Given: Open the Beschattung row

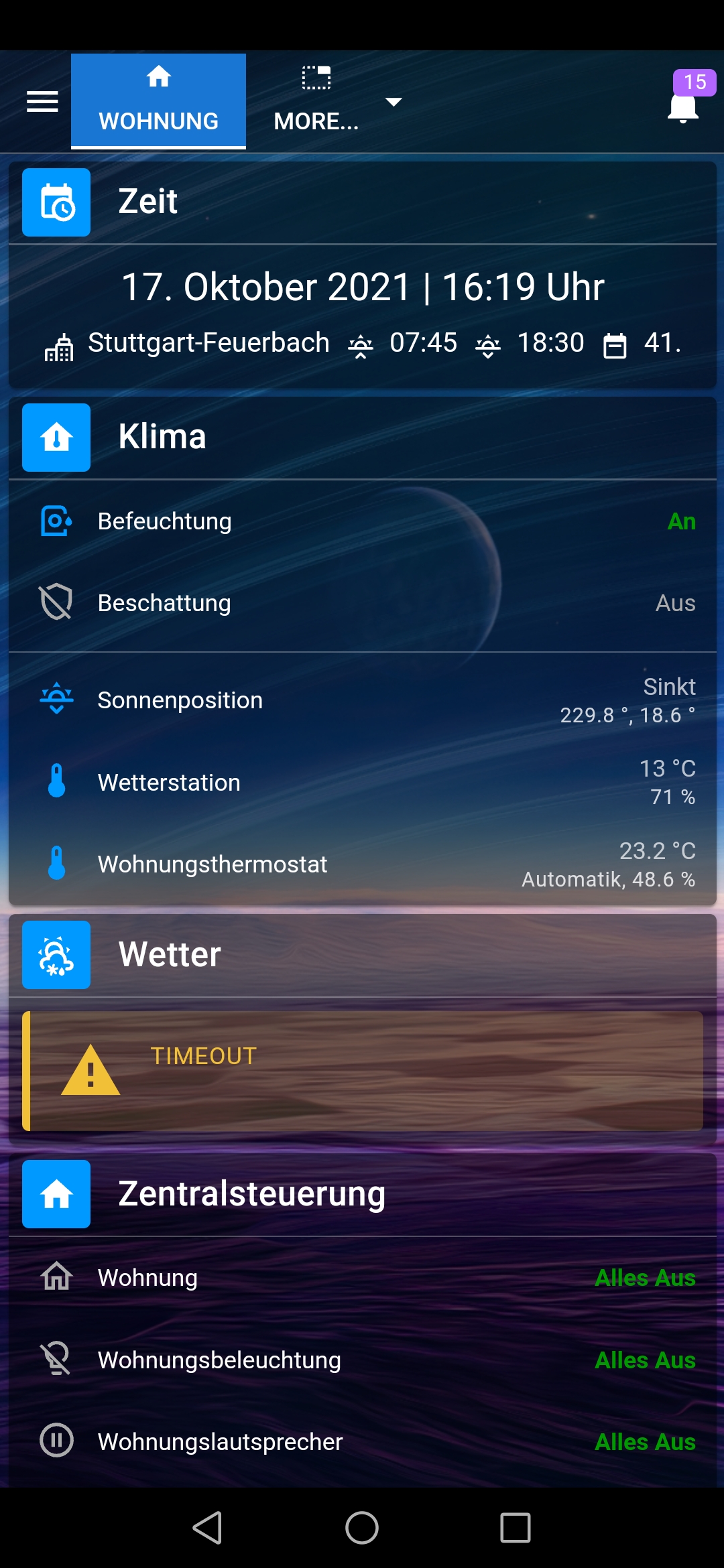Looking at the screenshot, I should click(x=362, y=603).
